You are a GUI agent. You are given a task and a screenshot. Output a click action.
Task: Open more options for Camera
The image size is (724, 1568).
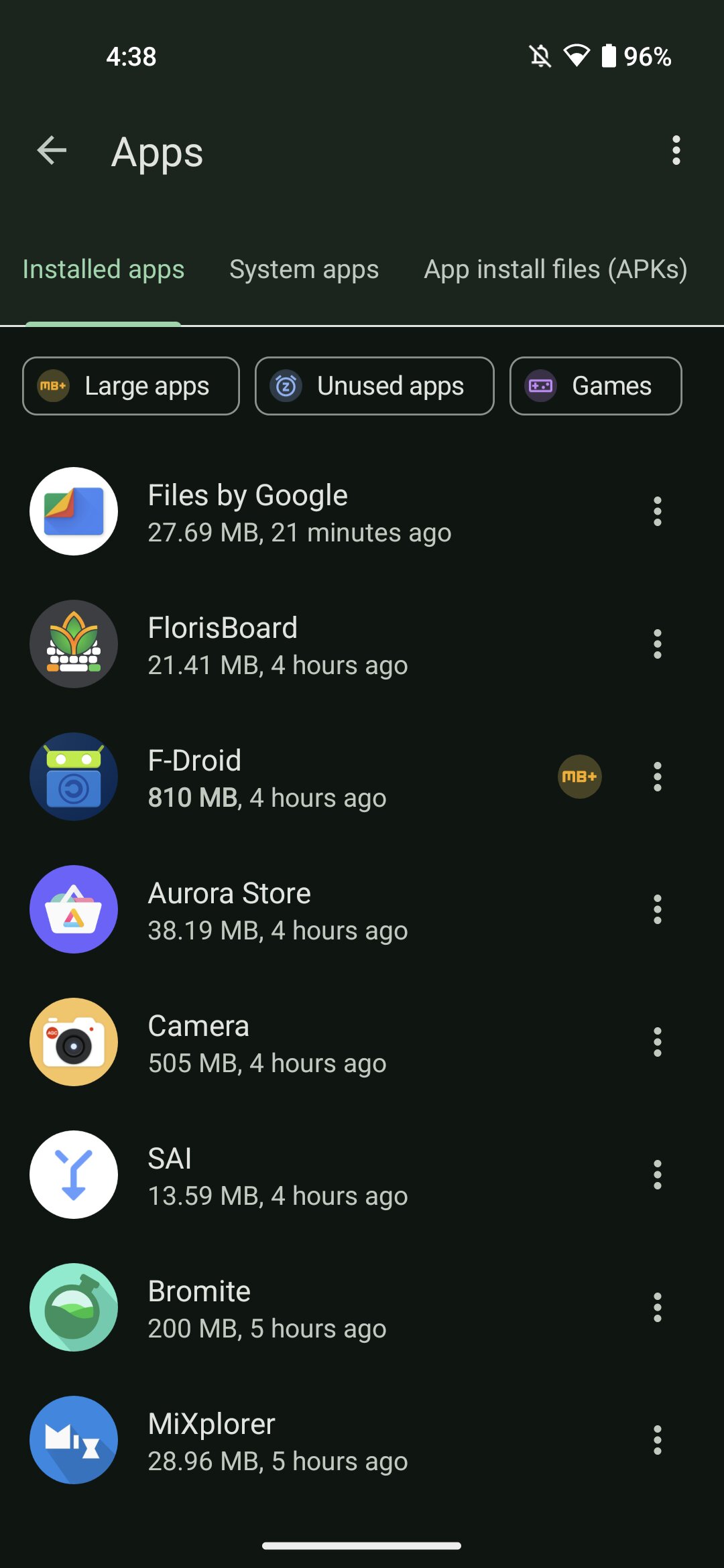tap(657, 1042)
